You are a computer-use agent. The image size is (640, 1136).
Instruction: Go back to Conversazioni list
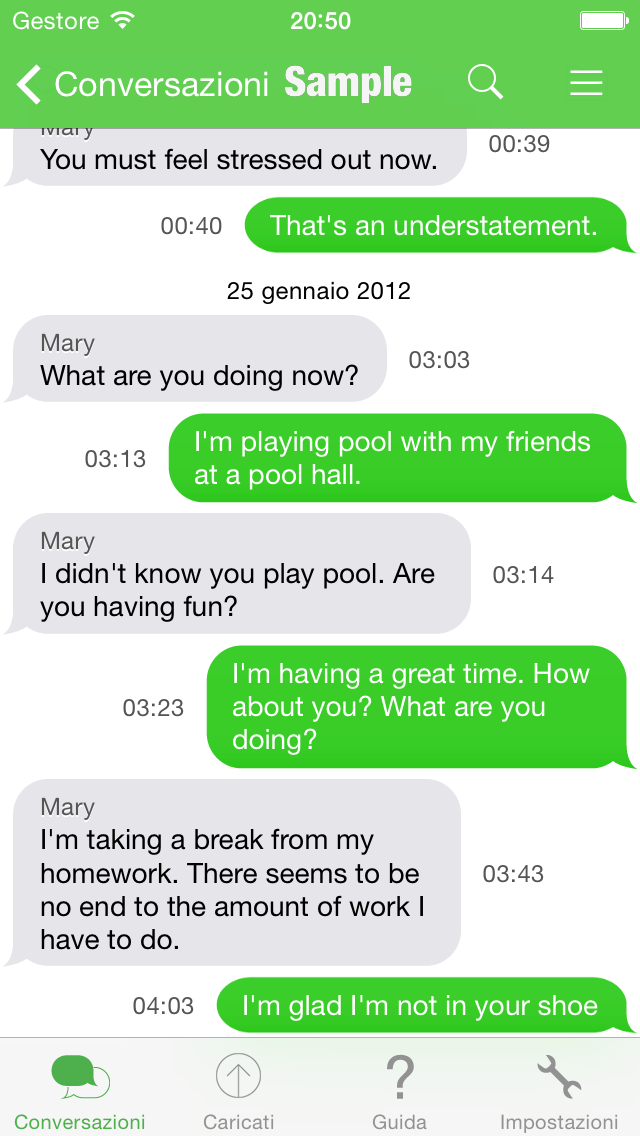[x=142, y=84]
